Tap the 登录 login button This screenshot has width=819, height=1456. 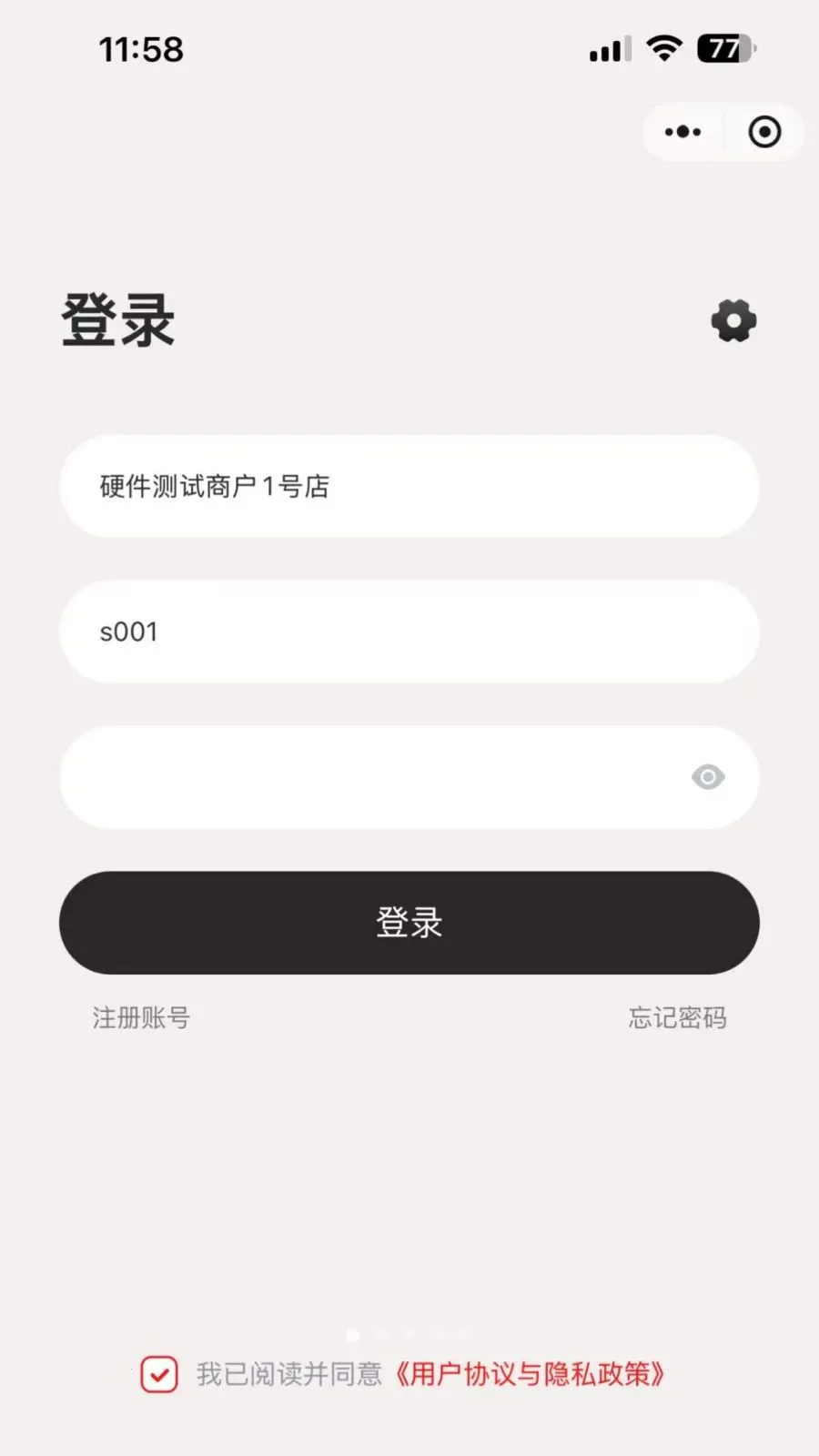(409, 922)
